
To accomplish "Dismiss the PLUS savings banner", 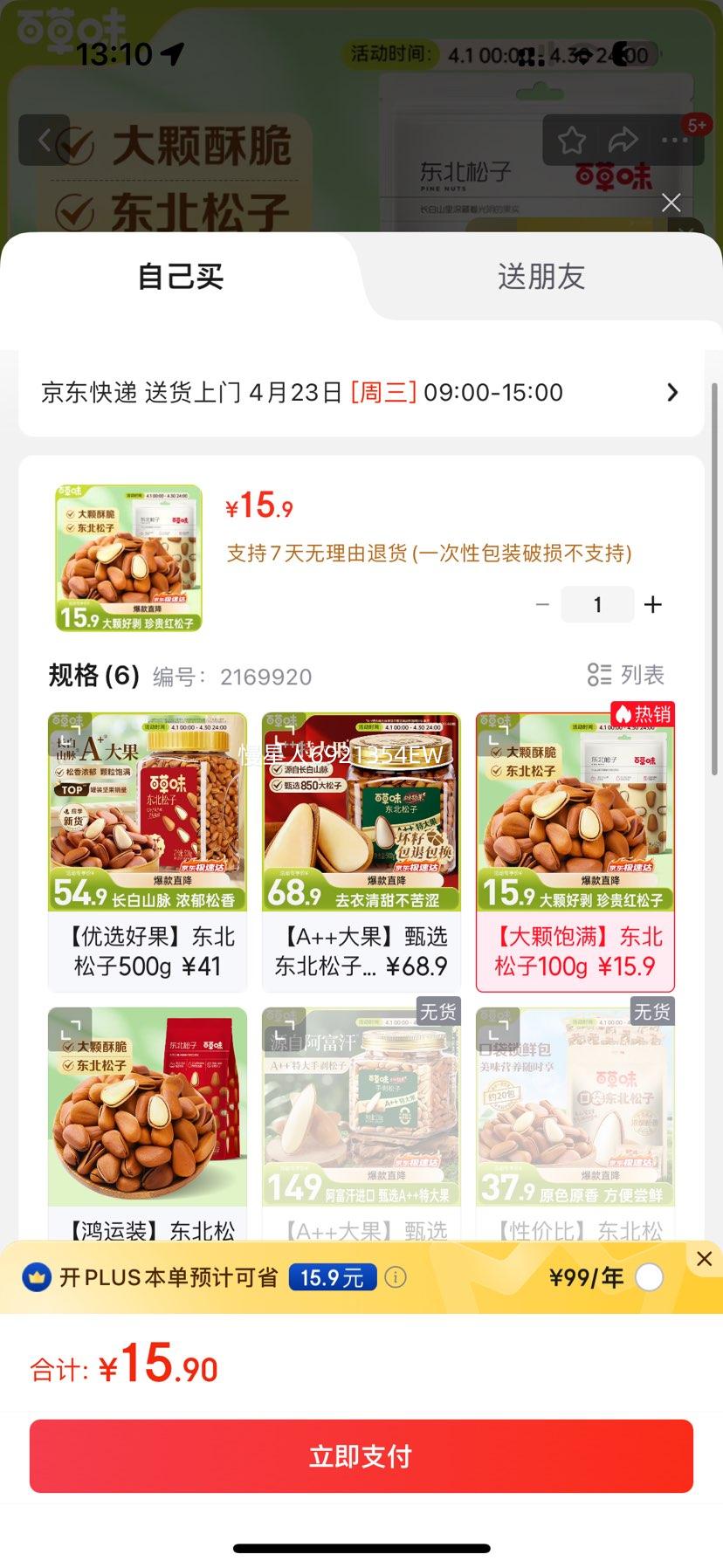I will (x=705, y=1258).
